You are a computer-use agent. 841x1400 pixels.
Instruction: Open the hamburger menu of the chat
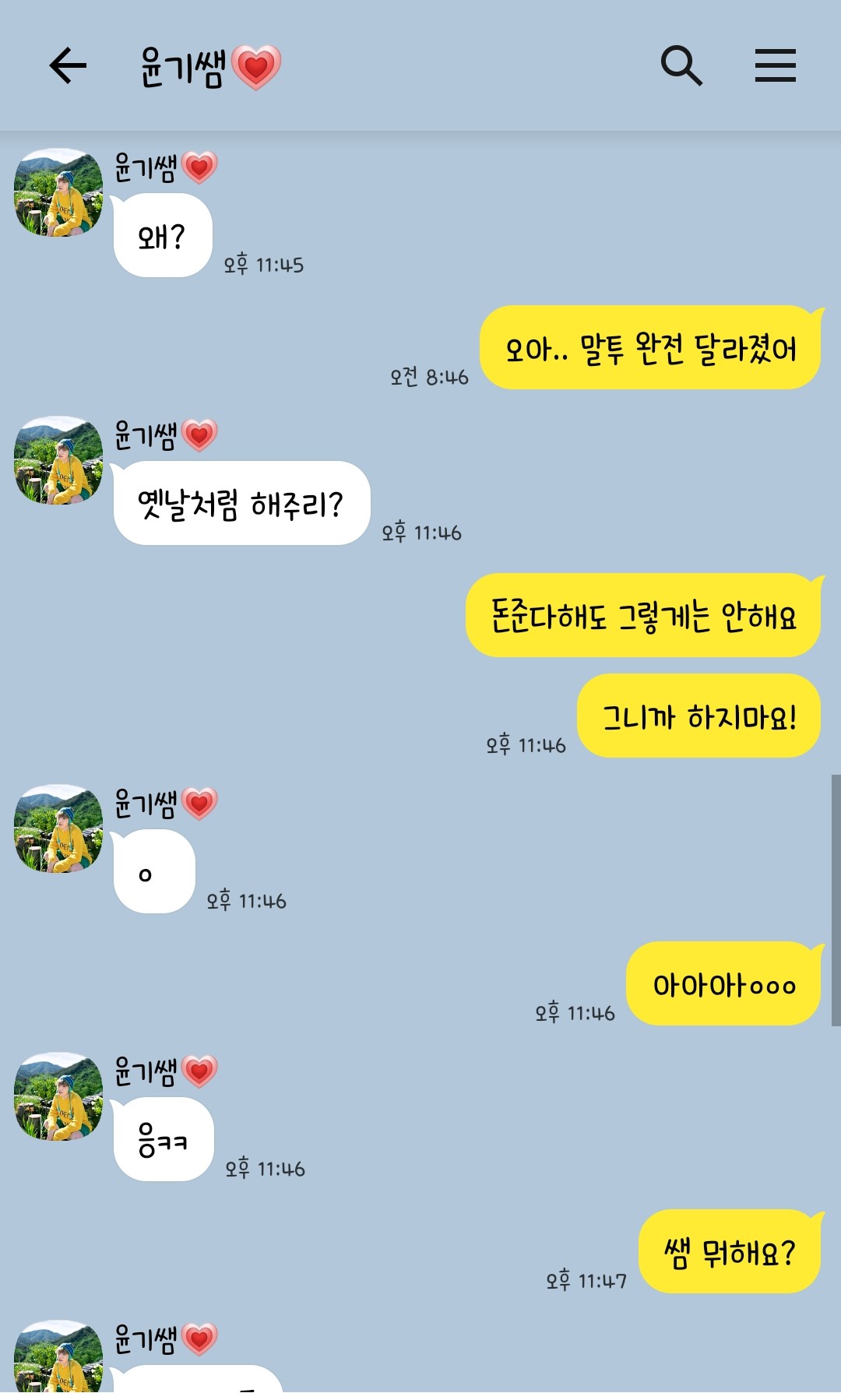click(776, 65)
